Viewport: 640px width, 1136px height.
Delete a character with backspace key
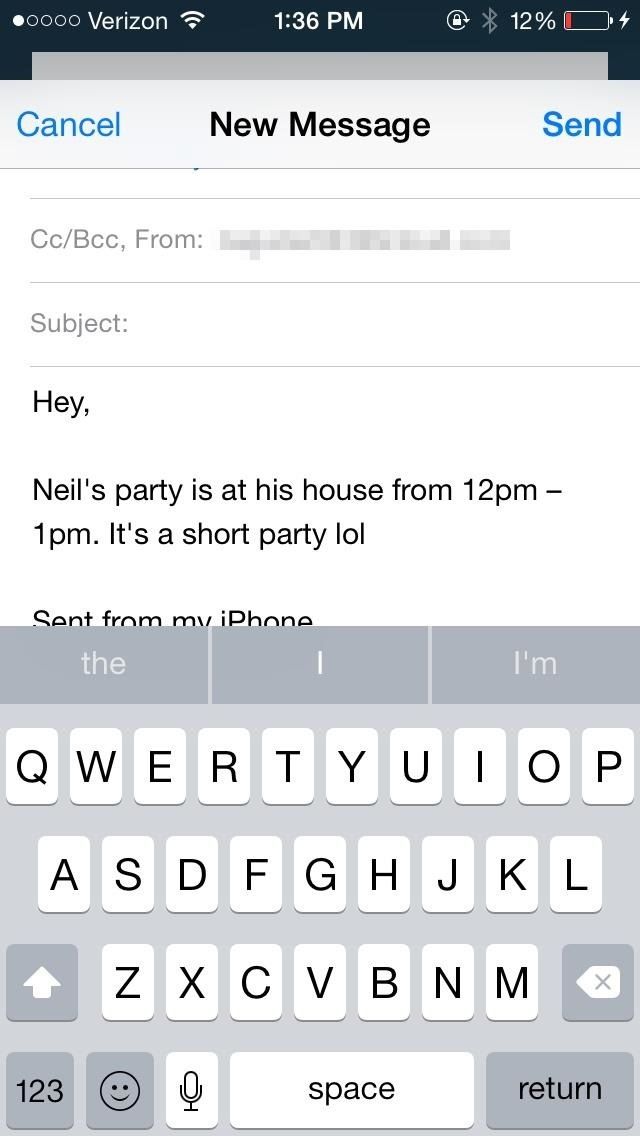tap(598, 982)
